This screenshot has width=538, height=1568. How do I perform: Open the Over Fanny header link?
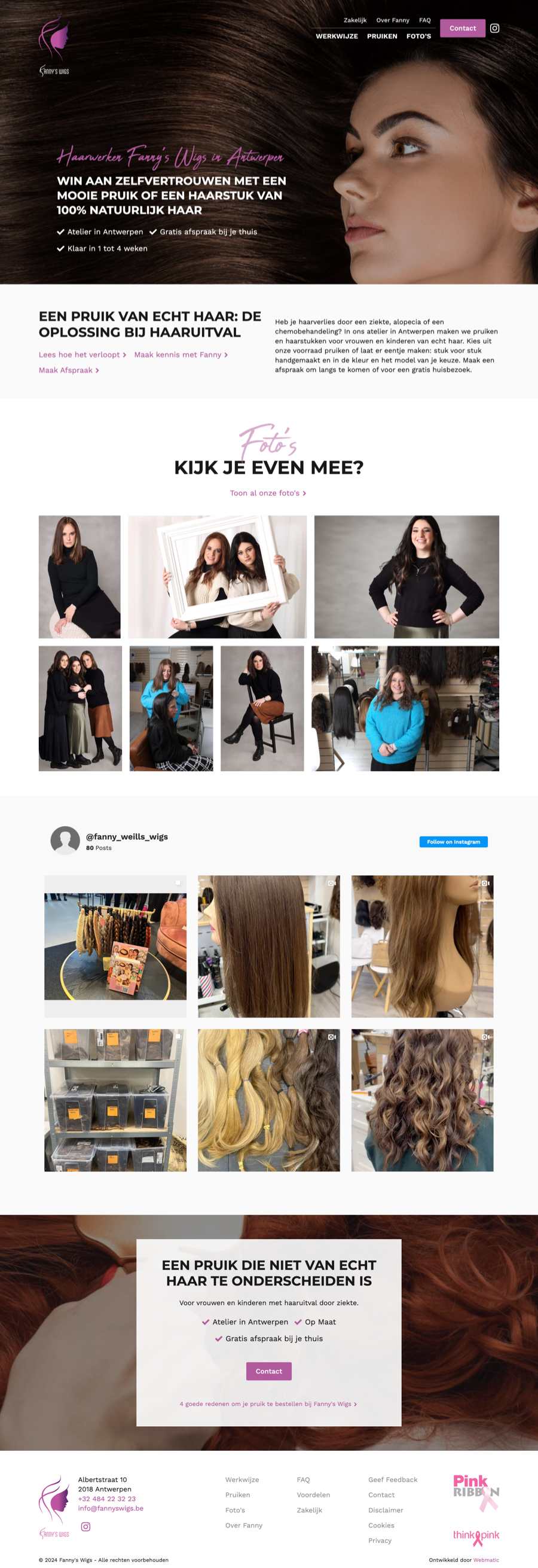[x=392, y=20]
